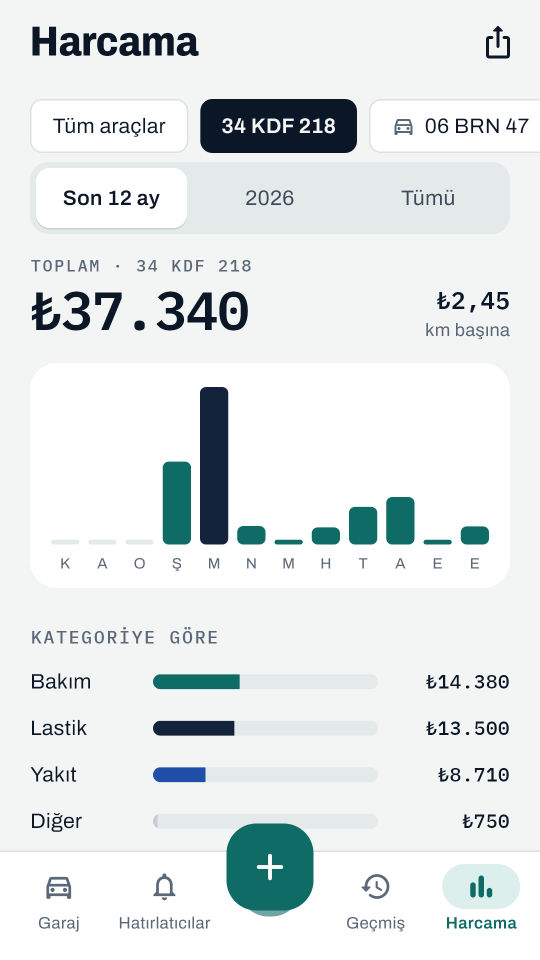Viewport: 540px width, 960px height.
Task: Open the Garaj tab
Action: click(59, 902)
